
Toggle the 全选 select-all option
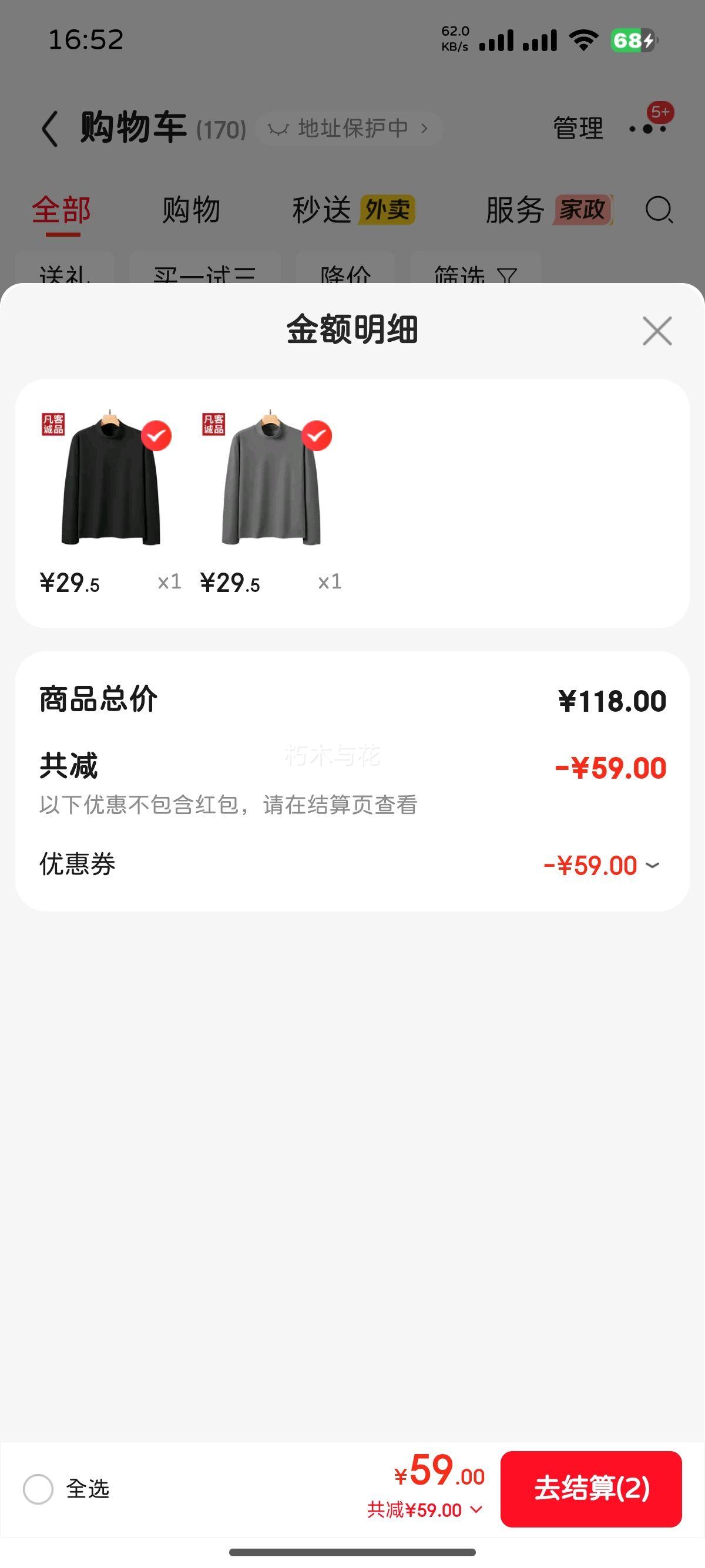tap(38, 1489)
